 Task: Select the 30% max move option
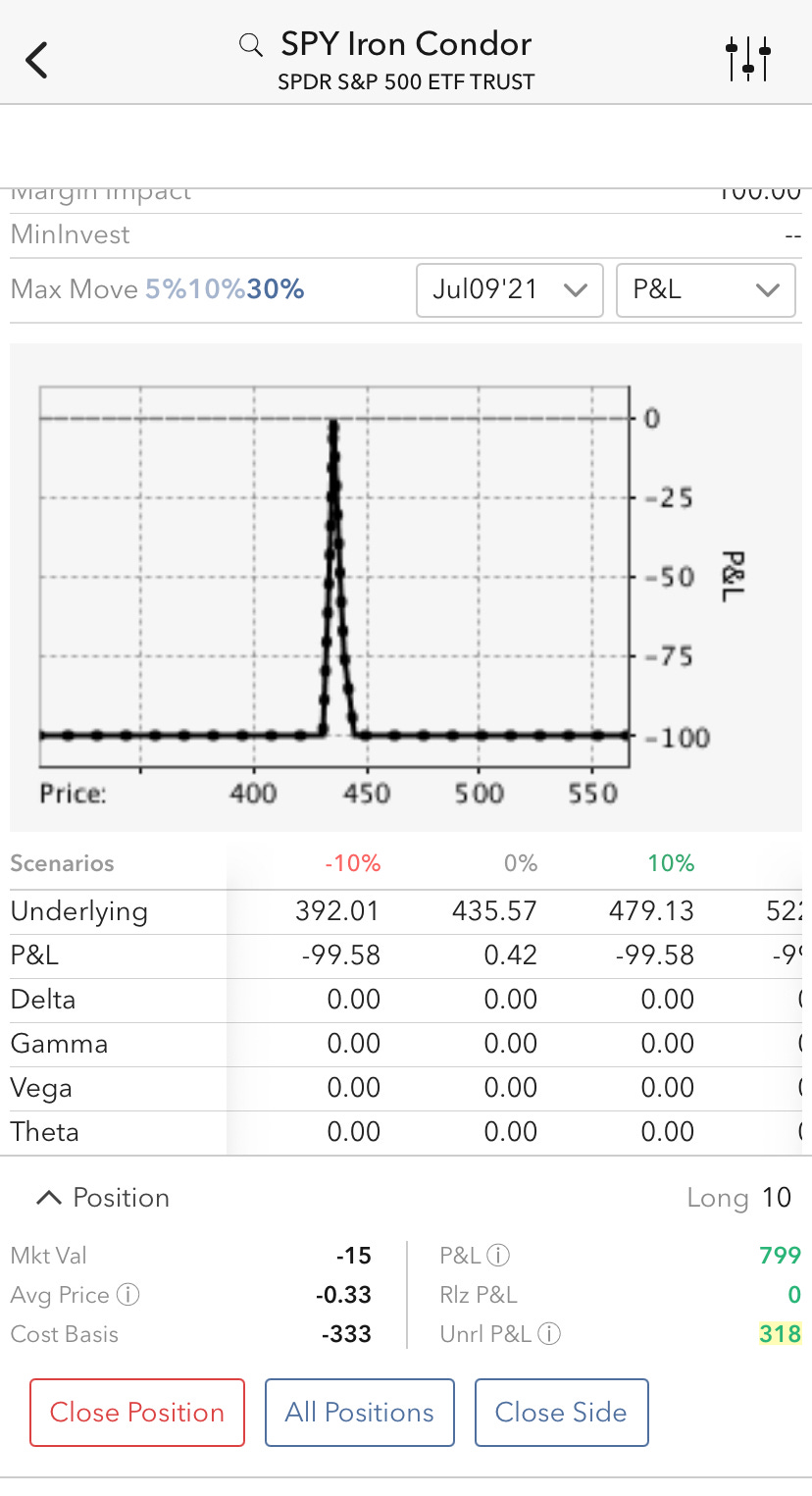tap(276, 289)
